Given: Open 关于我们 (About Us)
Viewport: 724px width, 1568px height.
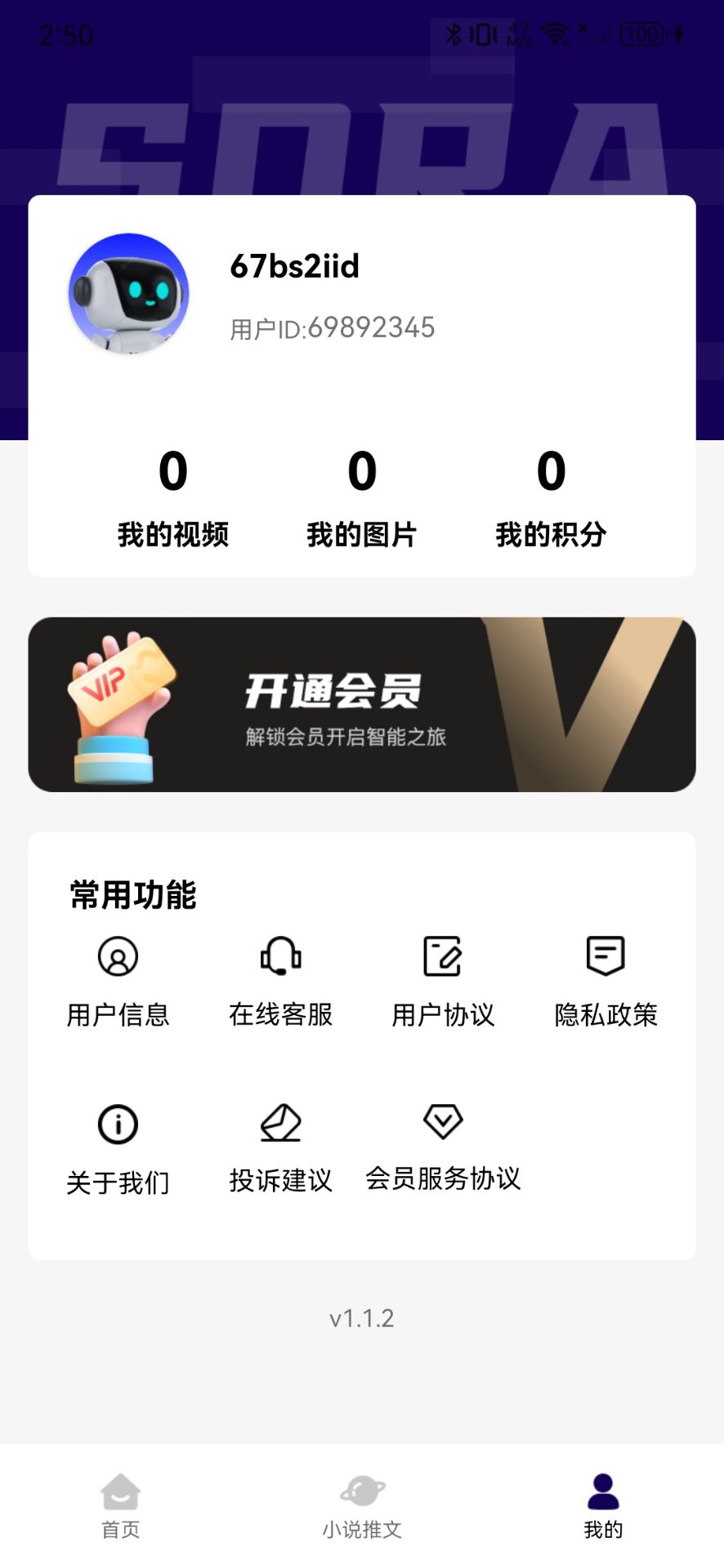Looking at the screenshot, I should (118, 1147).
